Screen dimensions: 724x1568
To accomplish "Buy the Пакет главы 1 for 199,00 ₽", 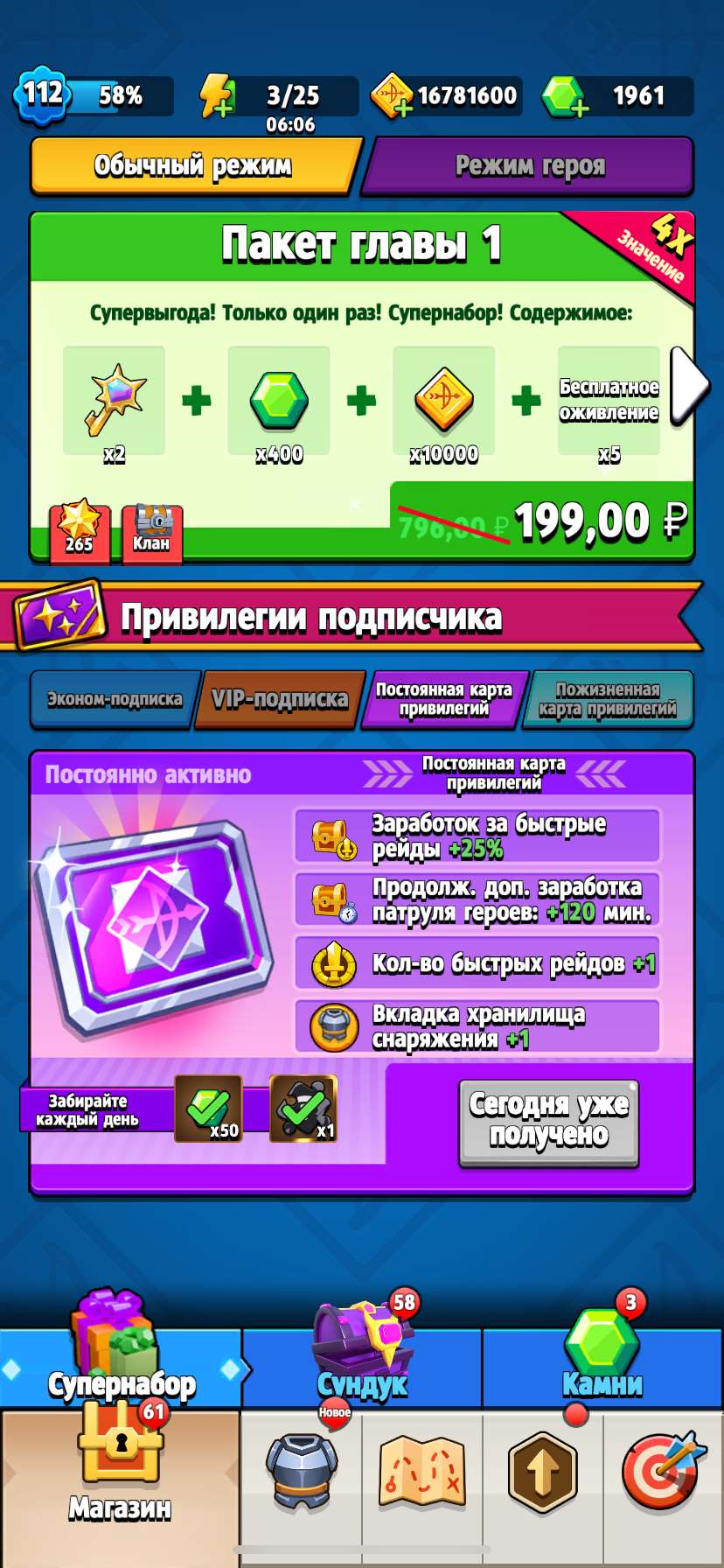I will (x=542, y=520).
